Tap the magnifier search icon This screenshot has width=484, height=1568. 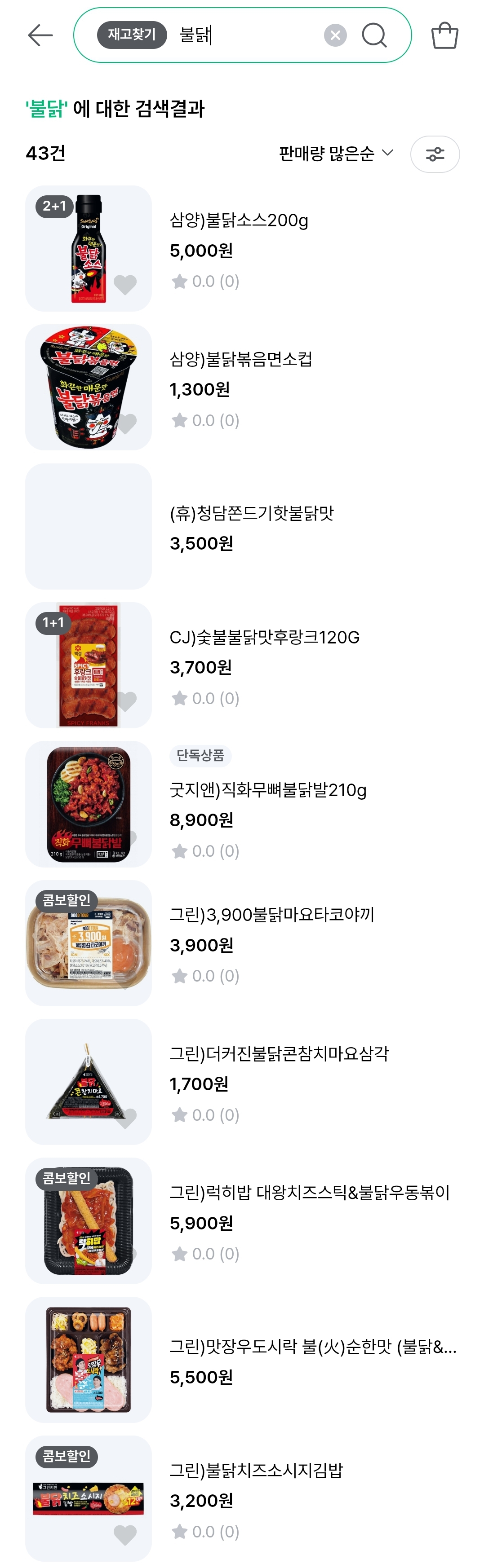pyautogui.click(x=374, y=35)
